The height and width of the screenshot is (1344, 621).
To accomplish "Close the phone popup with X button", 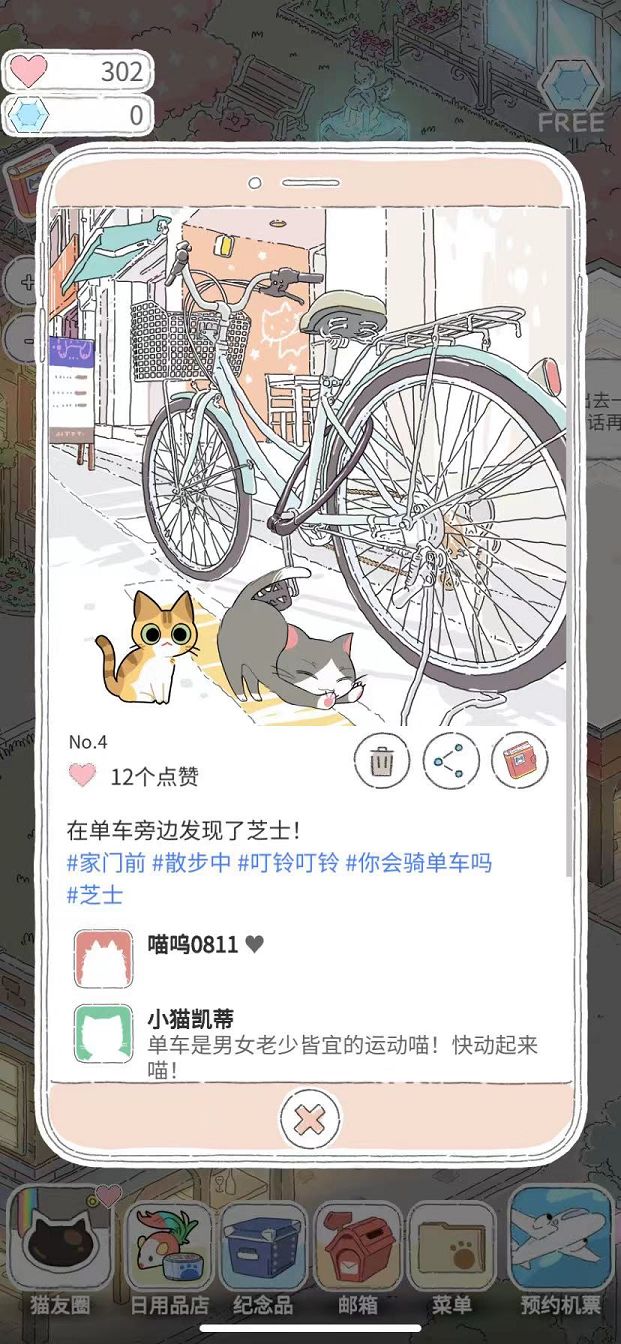I will coord(310,1119).
